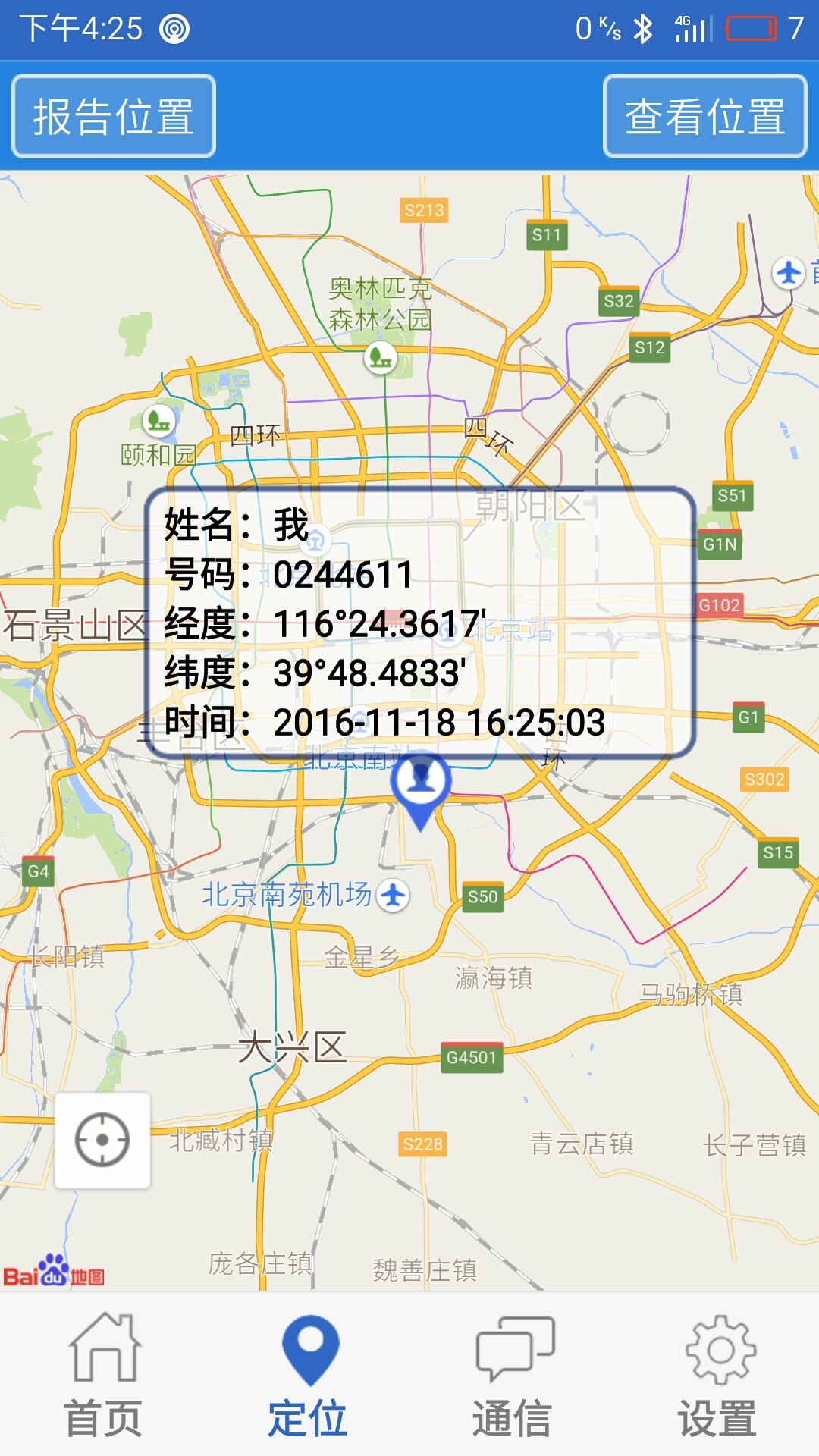Viewport: 819px width, 1456px height.
Task: Open the 通信 tab
Action: 513,1376
